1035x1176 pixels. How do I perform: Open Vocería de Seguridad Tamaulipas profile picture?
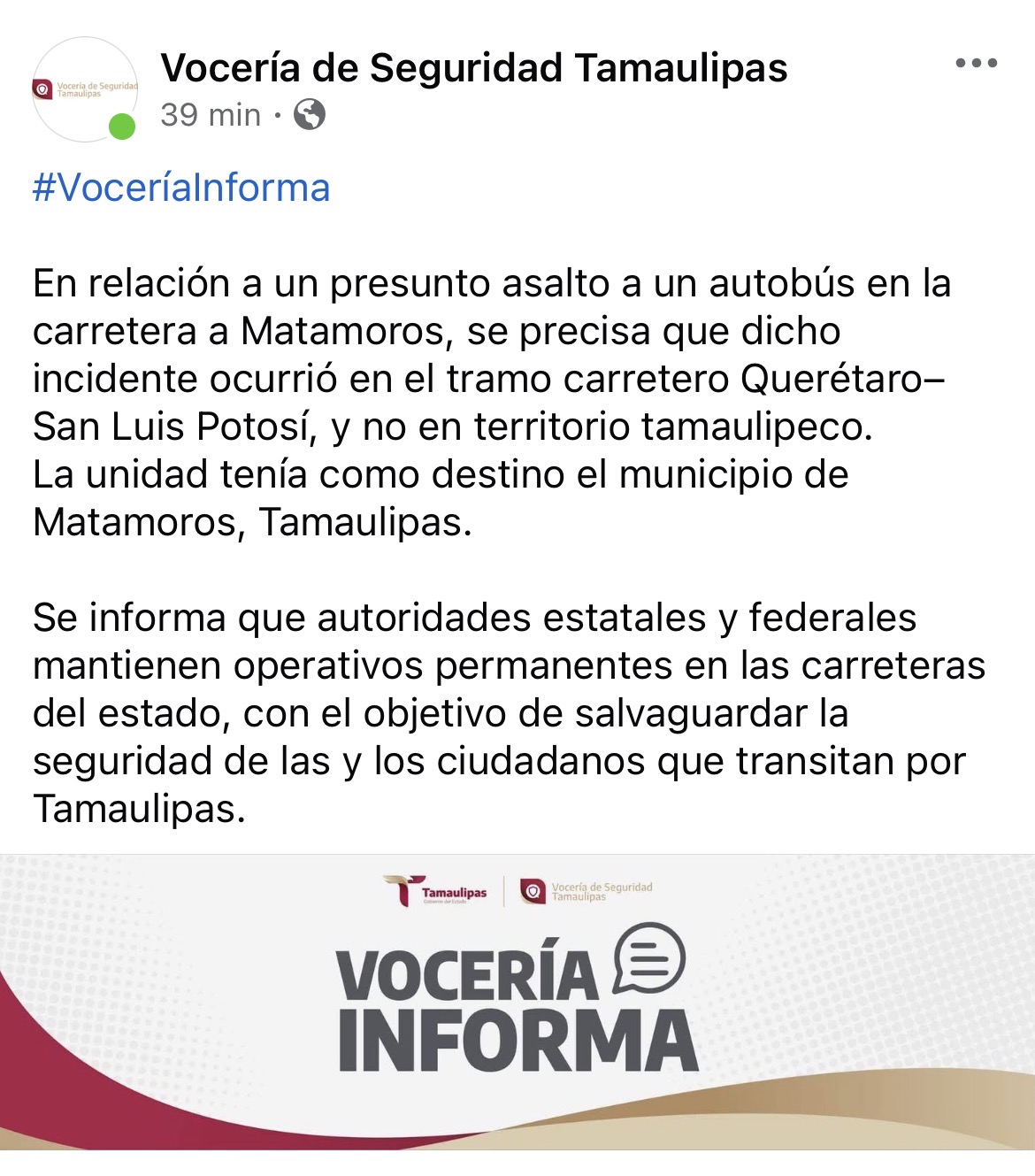point(85,89)
